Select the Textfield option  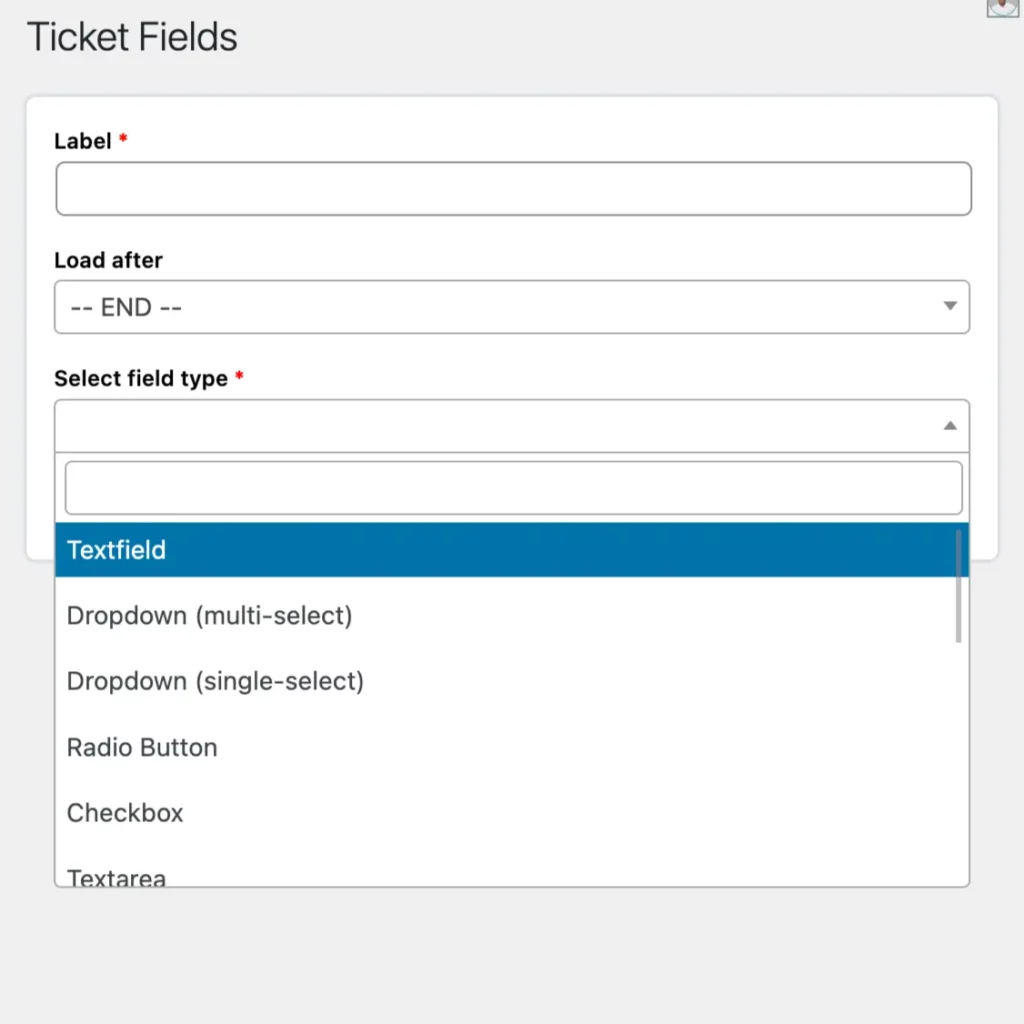point(505,550)
